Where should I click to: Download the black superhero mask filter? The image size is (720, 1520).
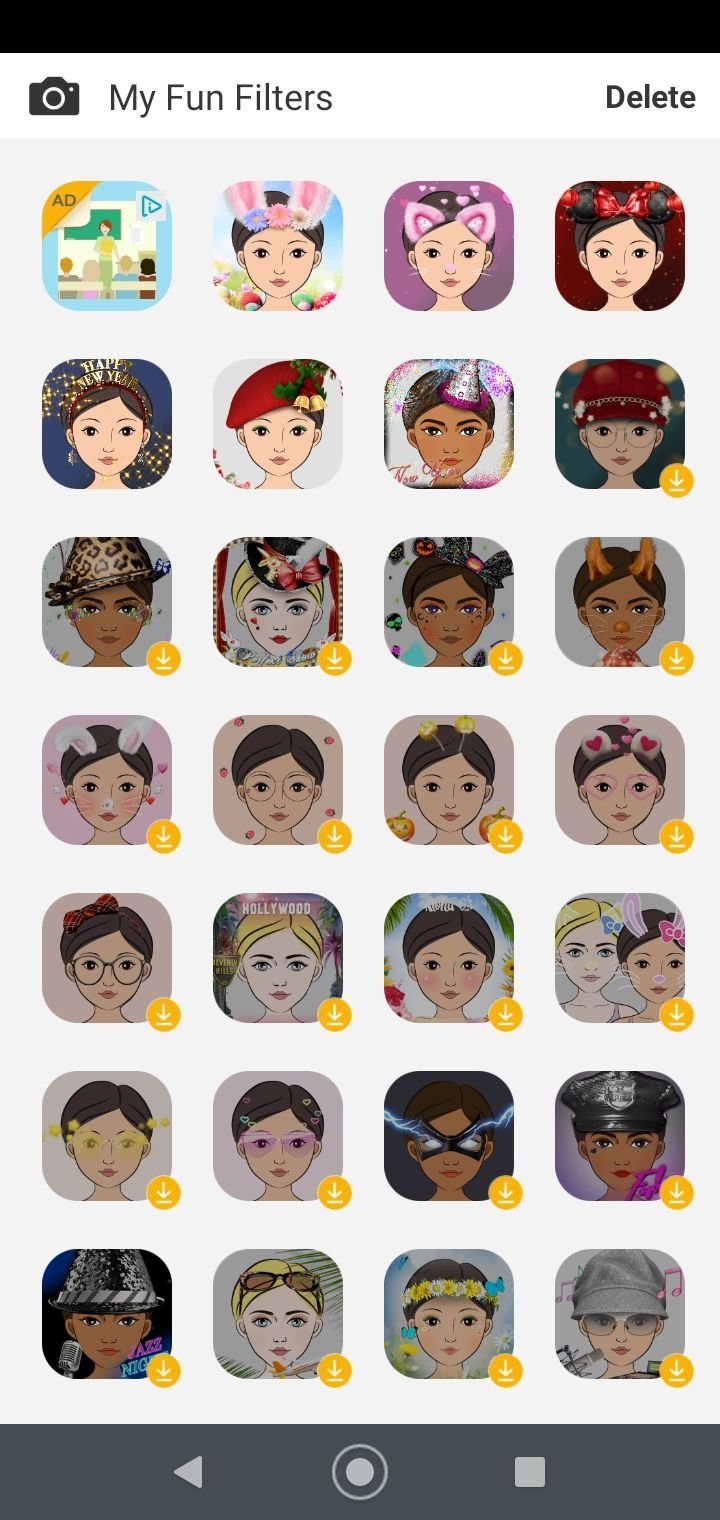[506, 1193]
